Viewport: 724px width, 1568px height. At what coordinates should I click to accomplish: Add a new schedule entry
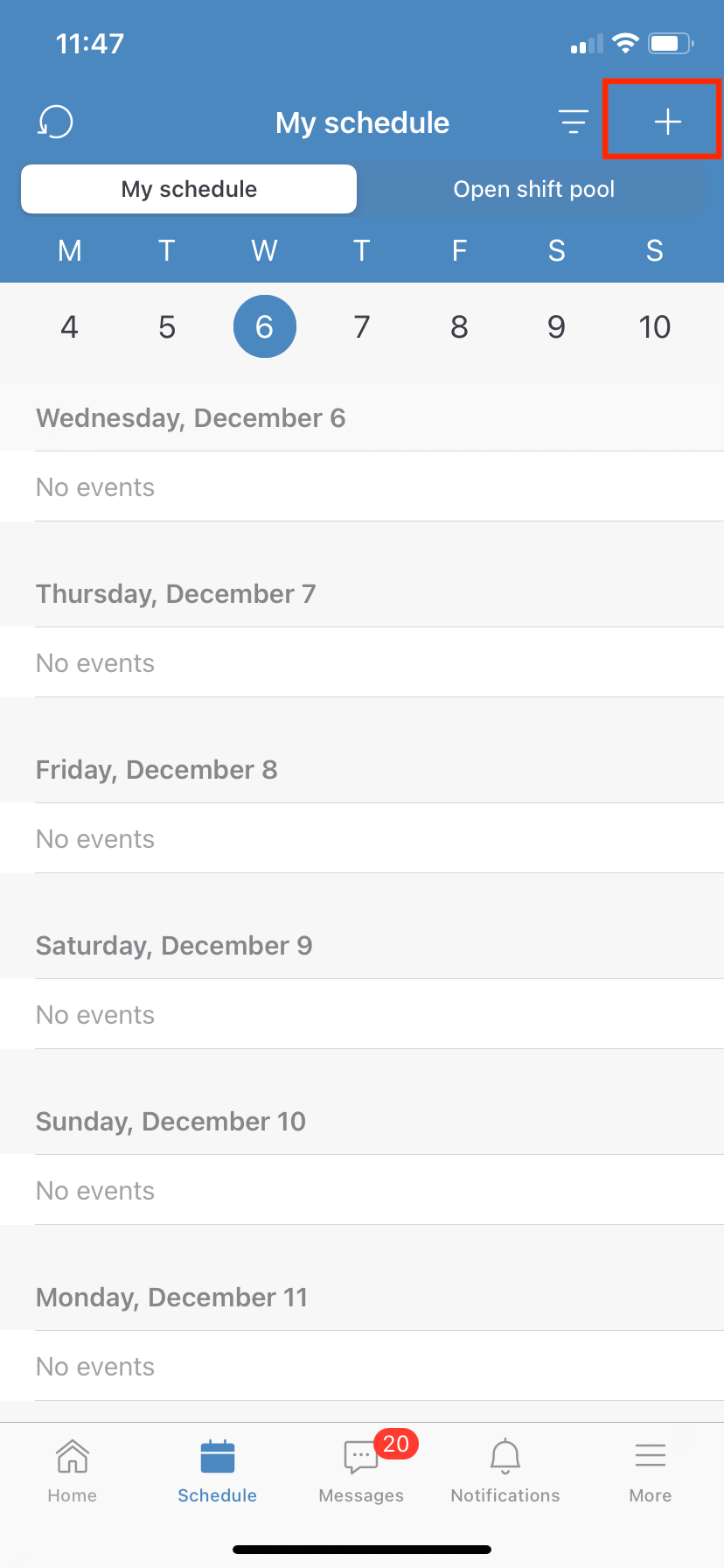(667, 122)
